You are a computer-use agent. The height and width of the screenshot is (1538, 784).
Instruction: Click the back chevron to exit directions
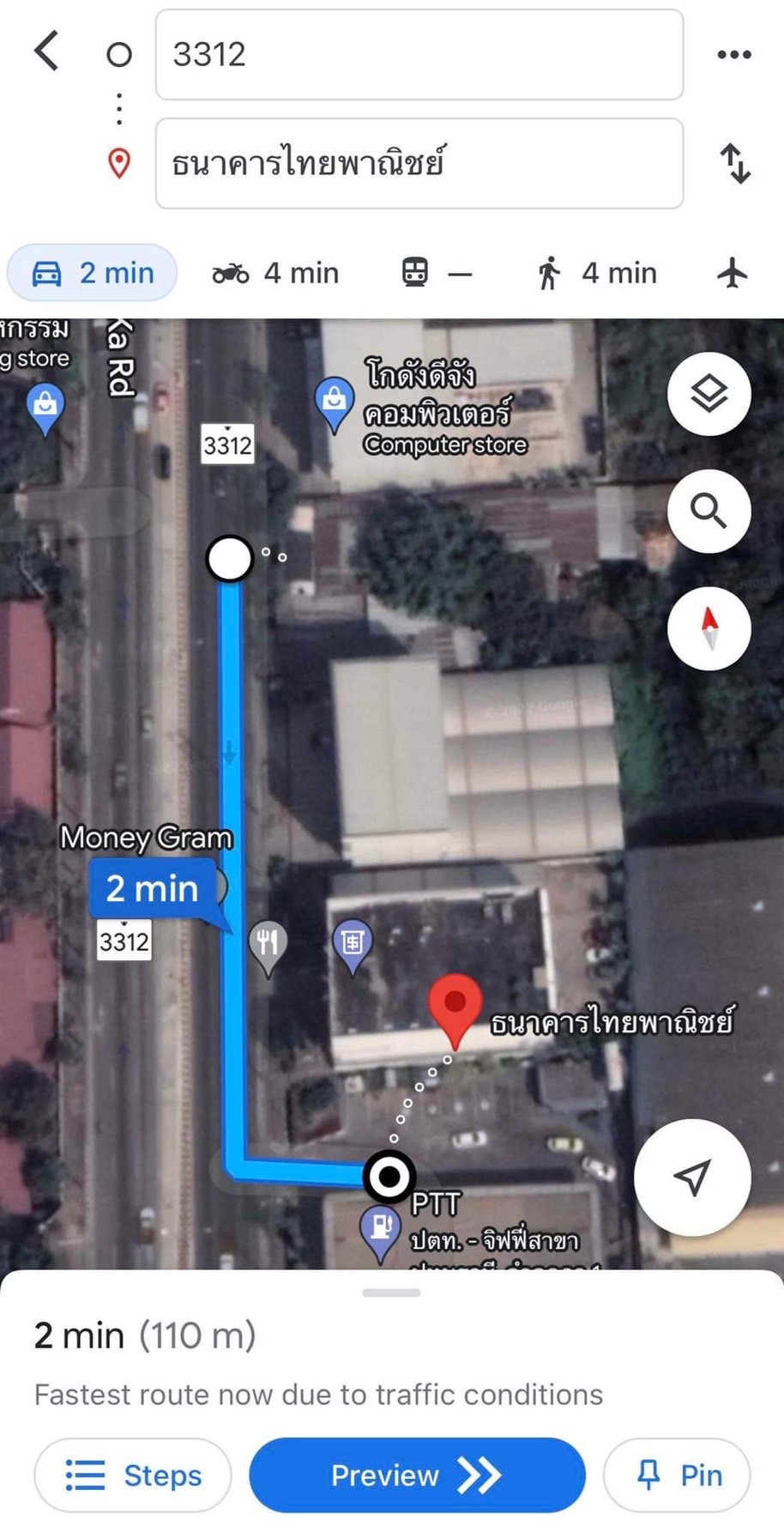pyautogui.click(x=45, y=51)
